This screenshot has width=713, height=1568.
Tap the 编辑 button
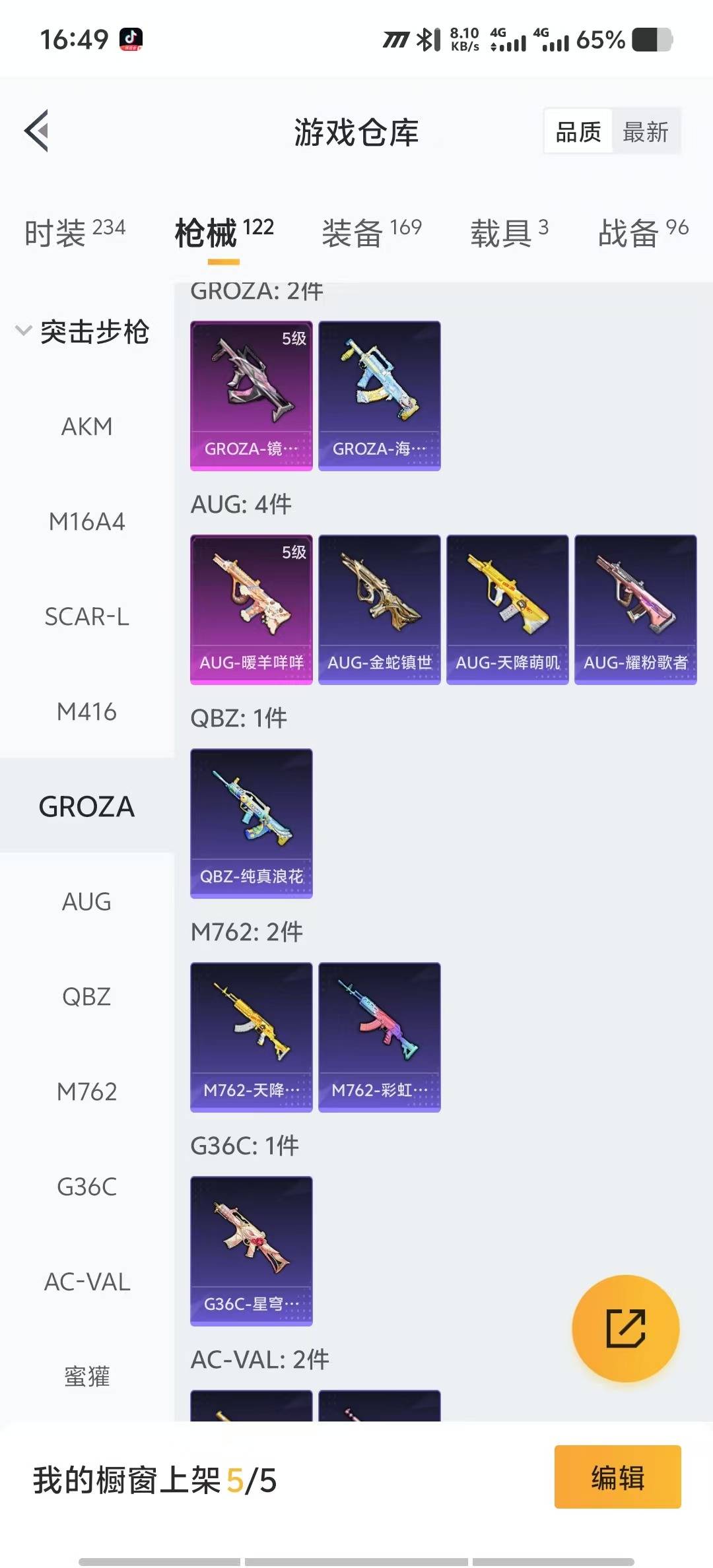point(617,1477)
